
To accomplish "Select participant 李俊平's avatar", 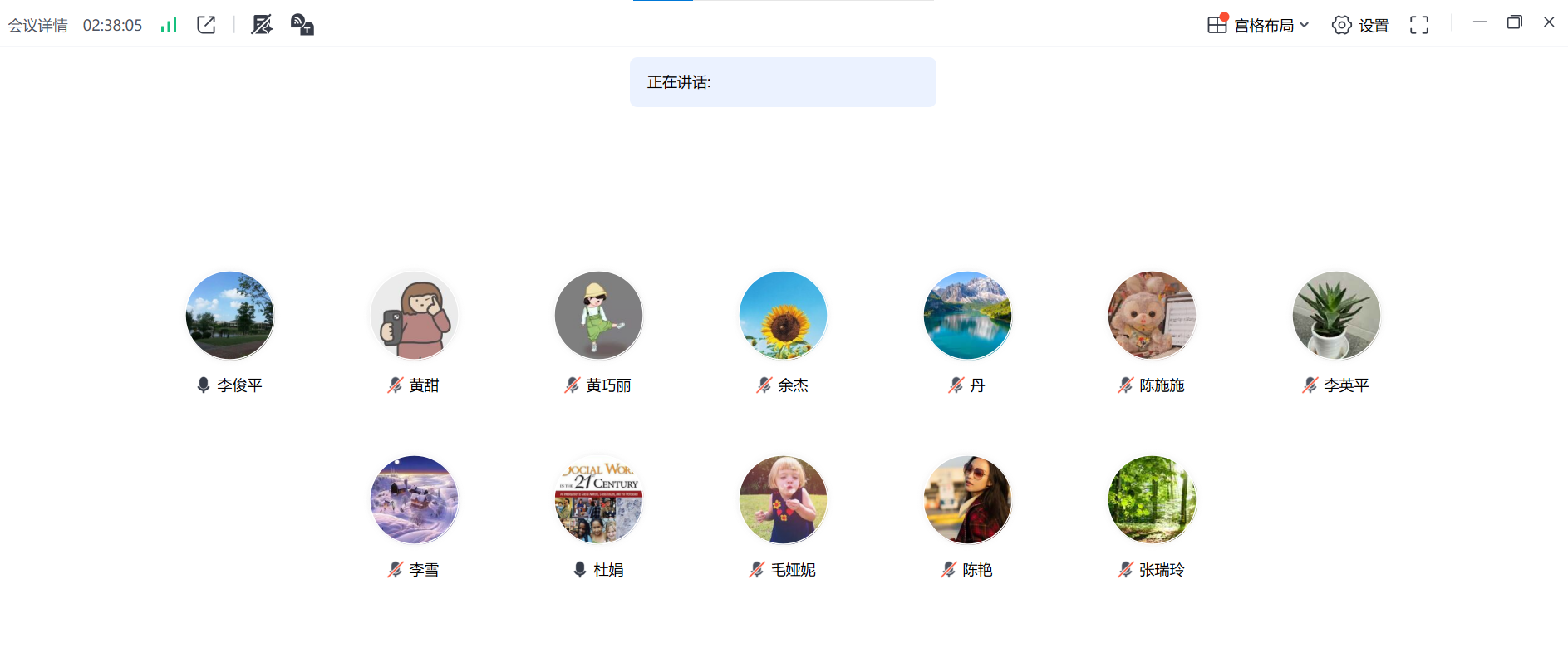I will click(x=230, y=316).
